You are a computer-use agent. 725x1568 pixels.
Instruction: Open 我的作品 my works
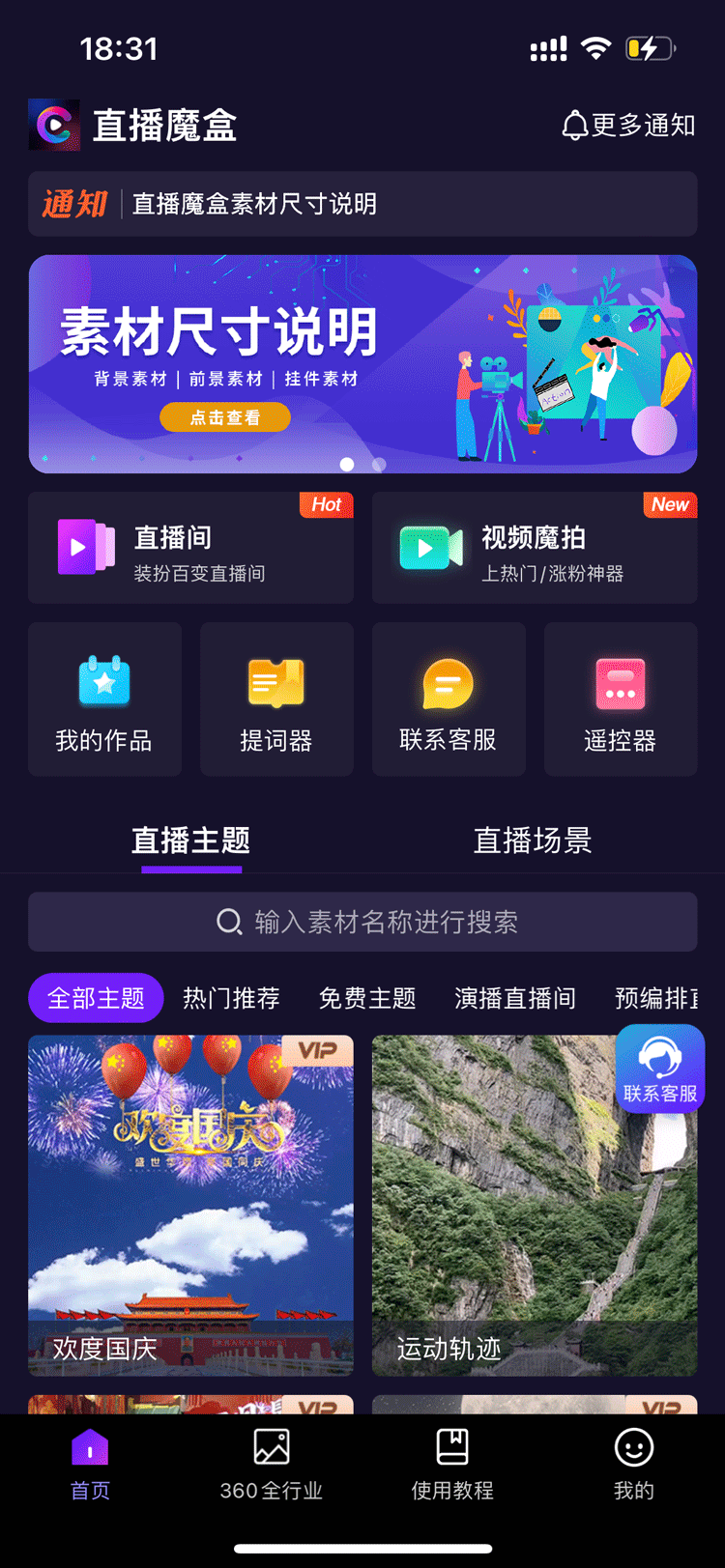coord(104,698)
